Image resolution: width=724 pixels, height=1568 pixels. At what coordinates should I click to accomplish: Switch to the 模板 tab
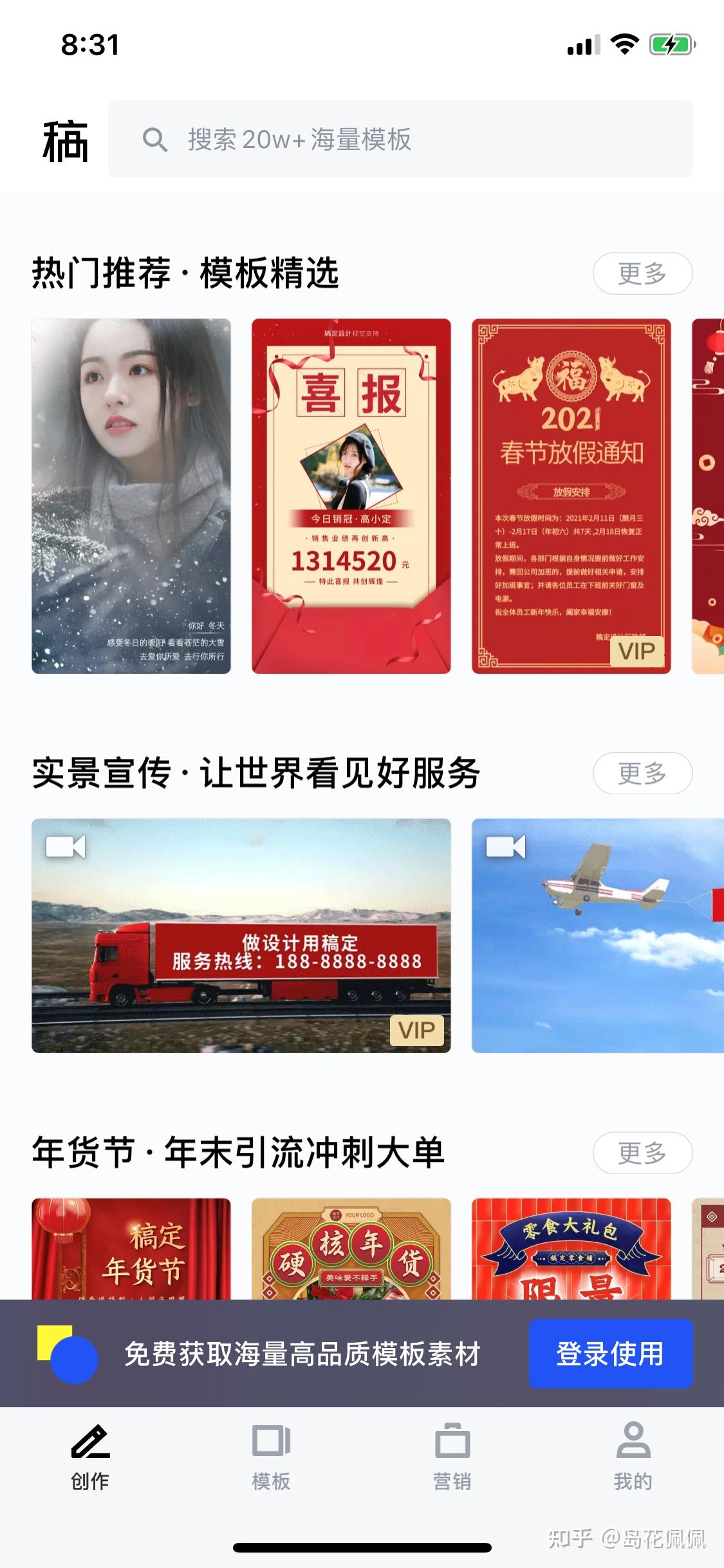click(x=271, y=1457)
